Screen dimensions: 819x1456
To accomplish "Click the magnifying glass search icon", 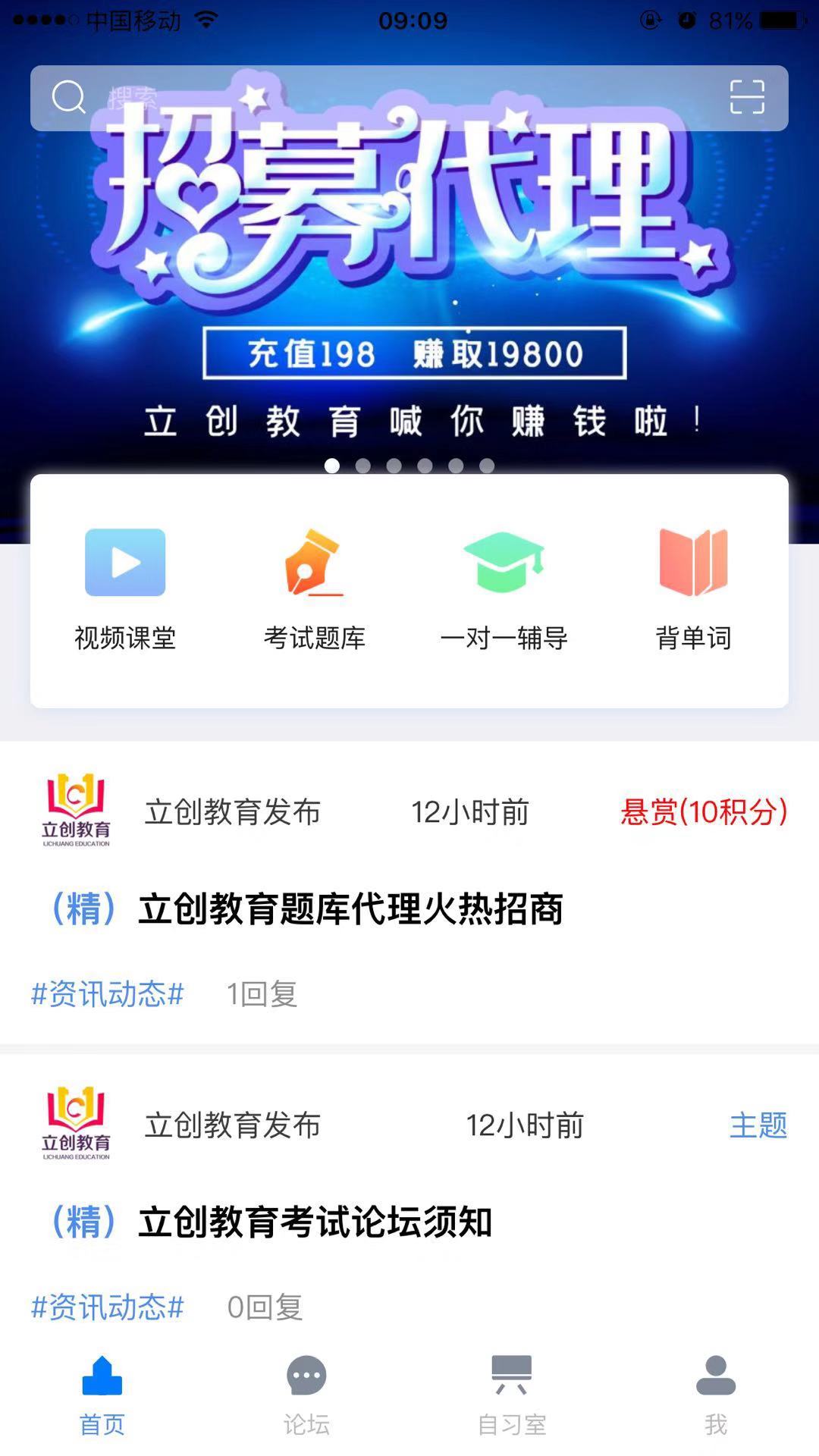I will point(70,96).
